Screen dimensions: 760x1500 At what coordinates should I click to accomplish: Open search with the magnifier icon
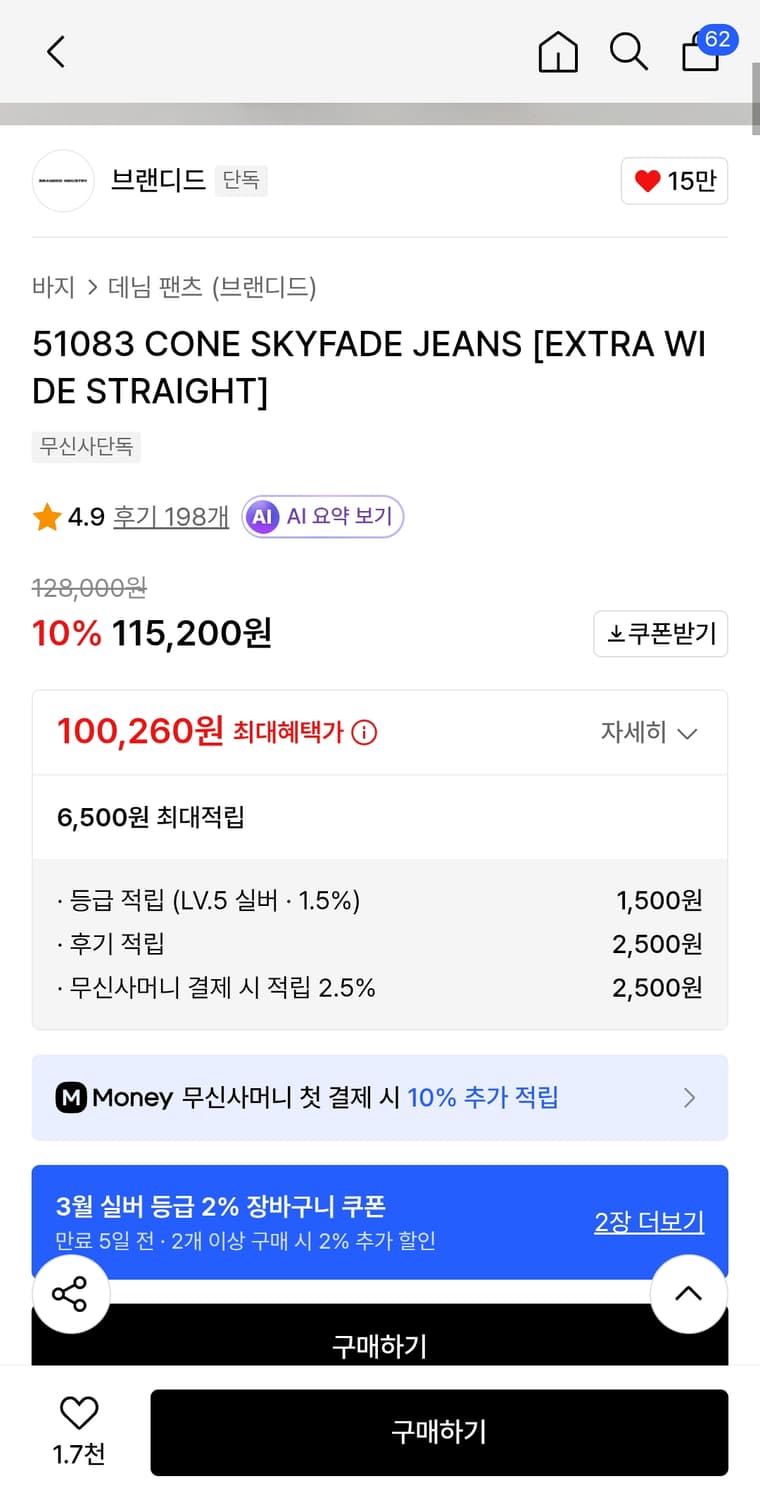[x=628, y=53]
